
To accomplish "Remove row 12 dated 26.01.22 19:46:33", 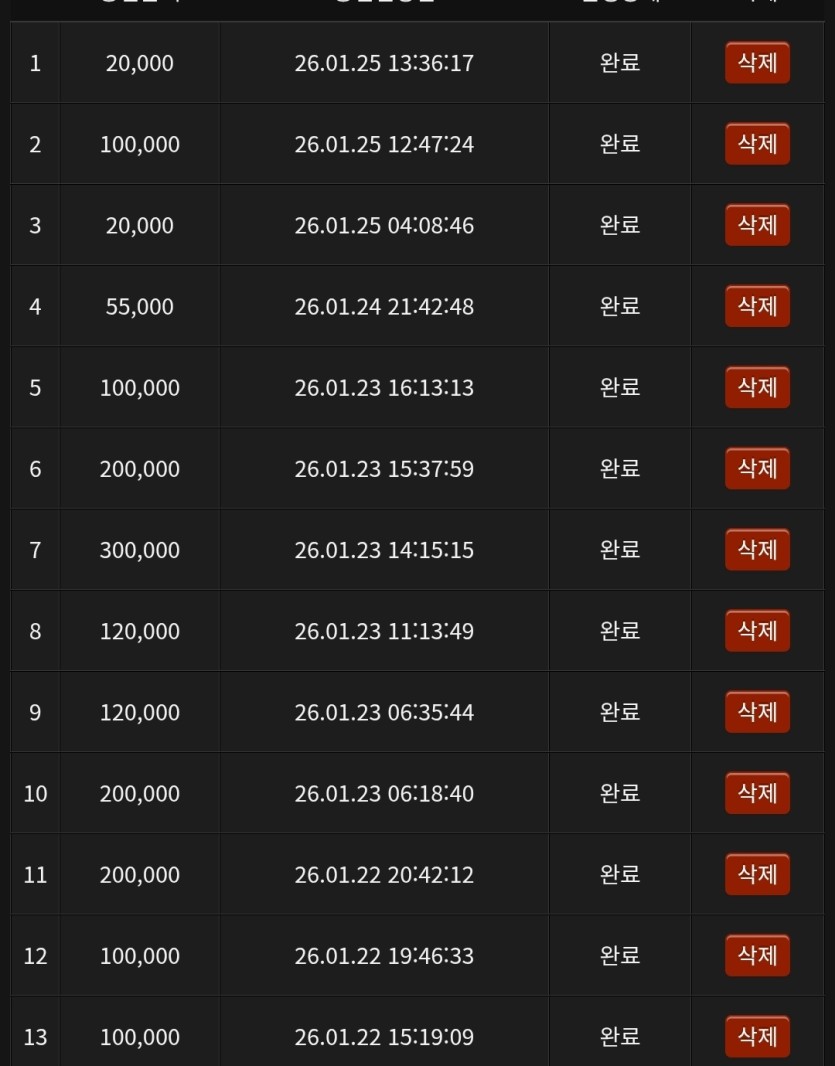I will [757, 955].
